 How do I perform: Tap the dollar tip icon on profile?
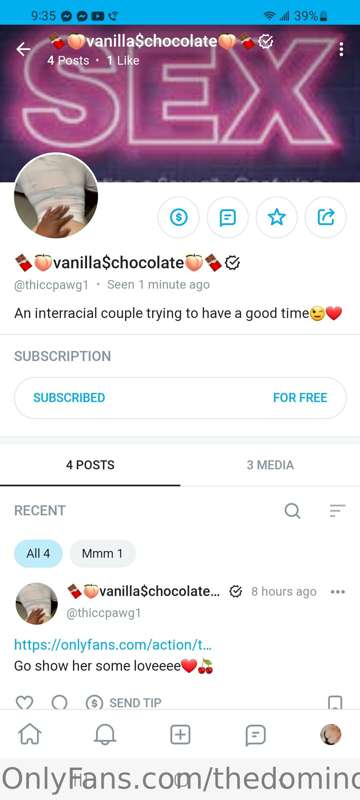click(x=178, y=217)
